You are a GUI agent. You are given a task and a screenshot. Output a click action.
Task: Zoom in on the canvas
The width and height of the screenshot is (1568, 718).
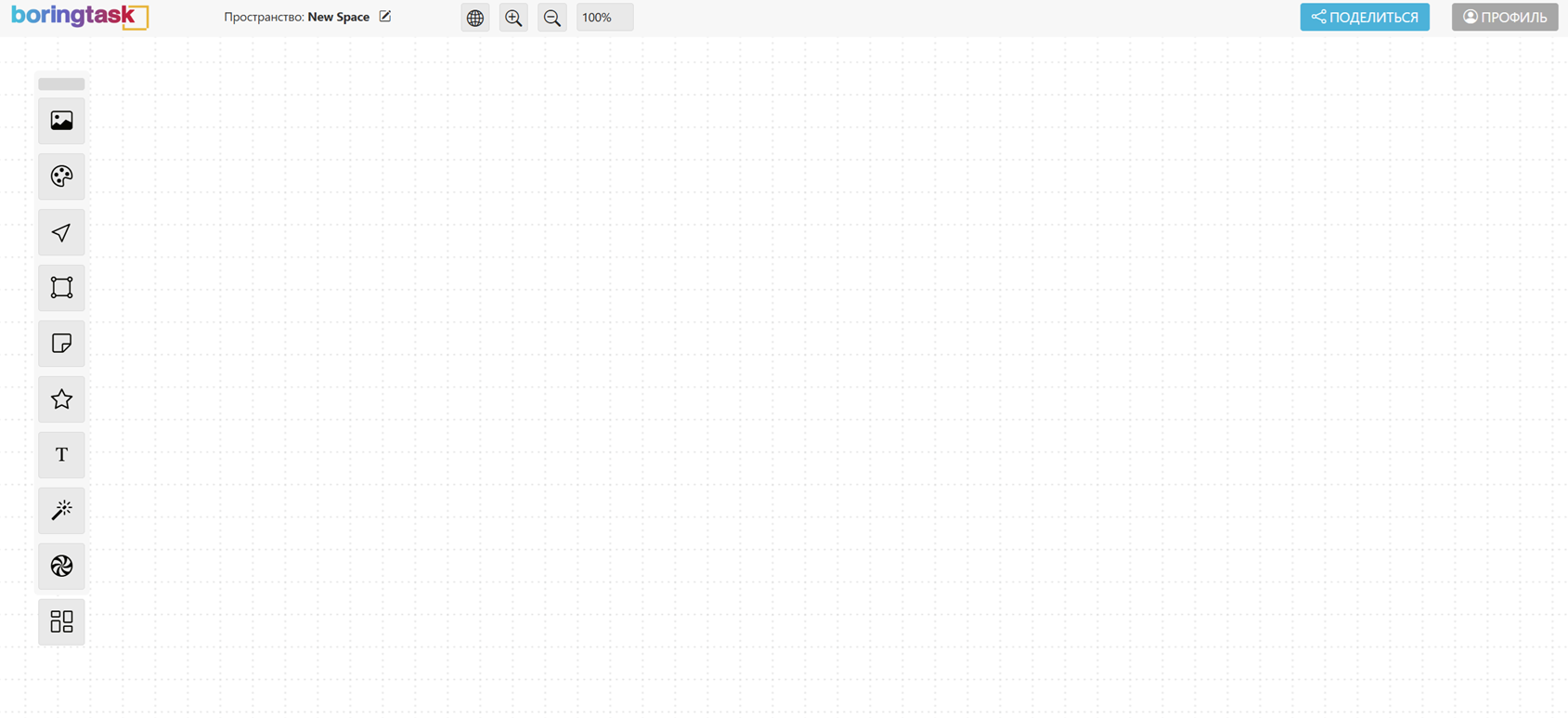point(513,18)
